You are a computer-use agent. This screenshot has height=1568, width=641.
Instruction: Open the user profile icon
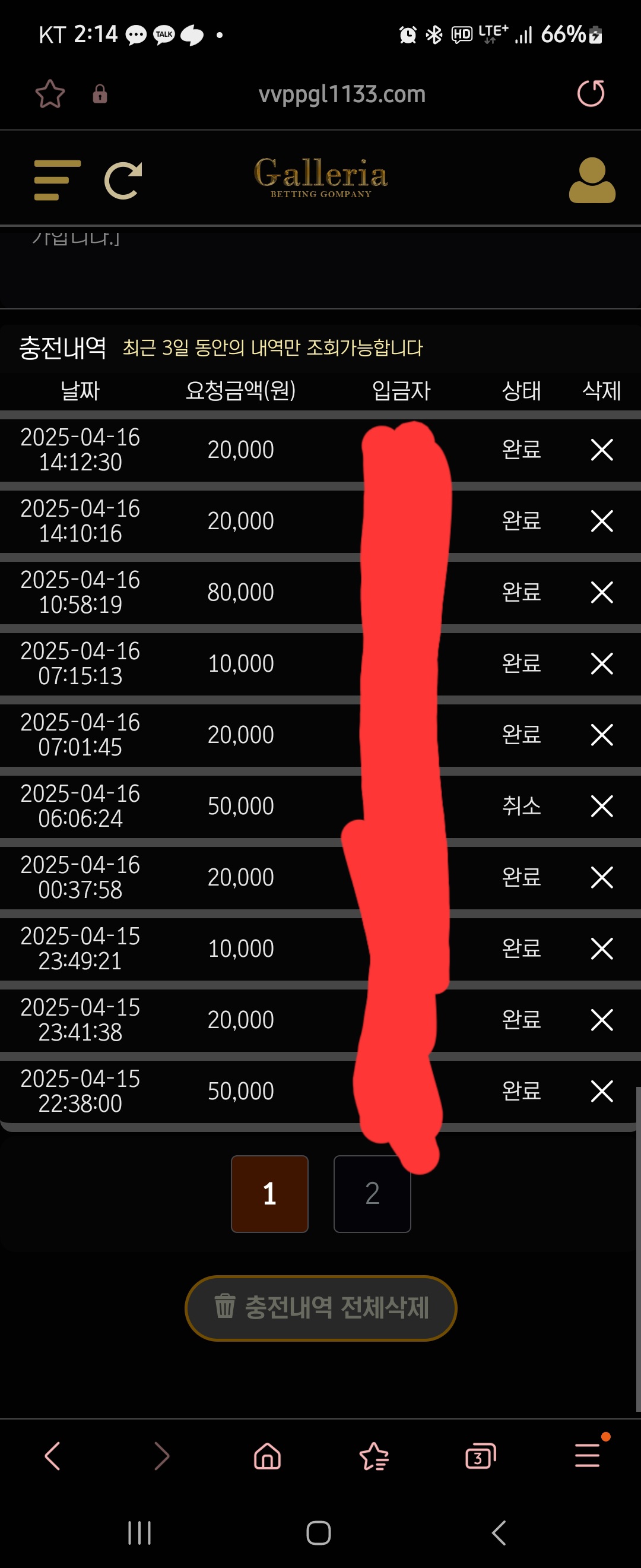592,180
